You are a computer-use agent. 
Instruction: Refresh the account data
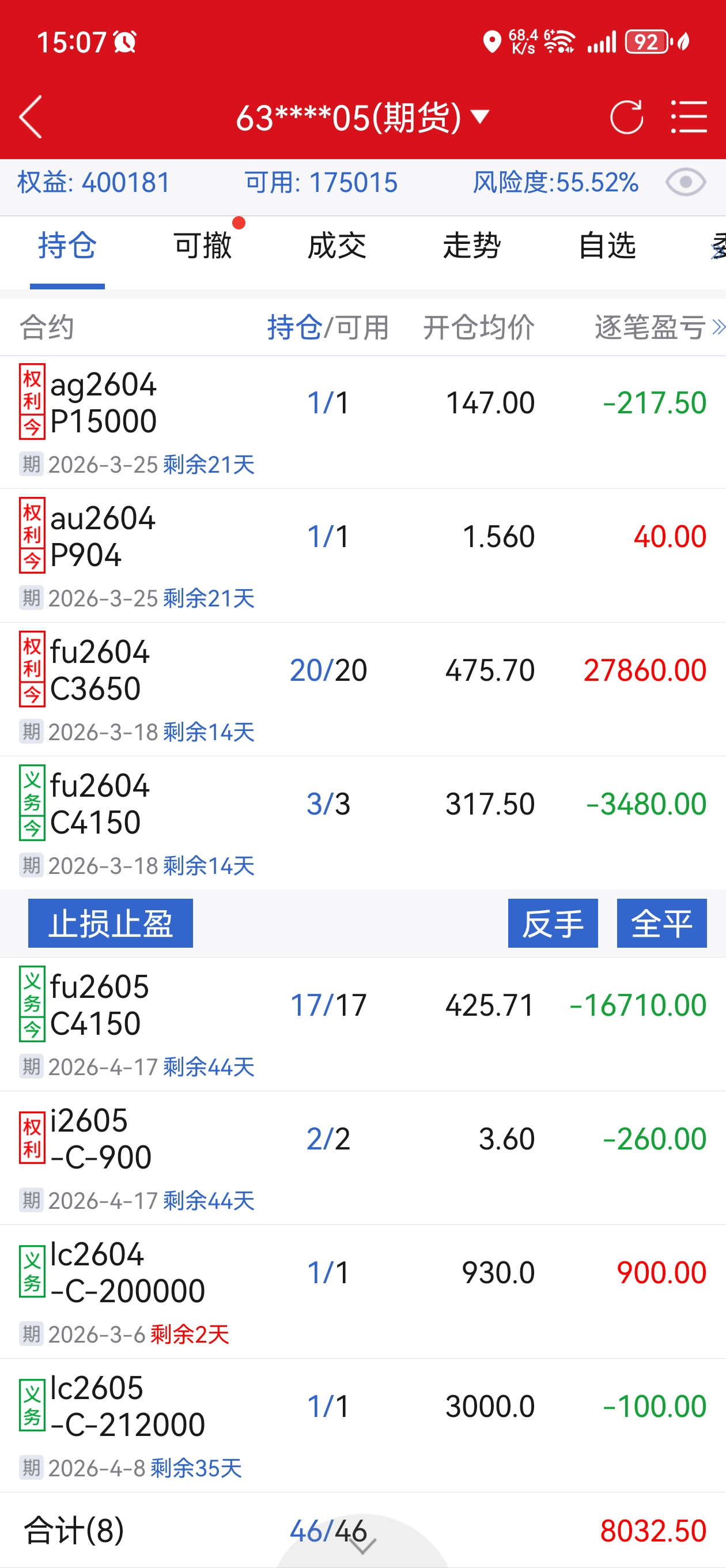pyautogui.click(x=626, y=117)
